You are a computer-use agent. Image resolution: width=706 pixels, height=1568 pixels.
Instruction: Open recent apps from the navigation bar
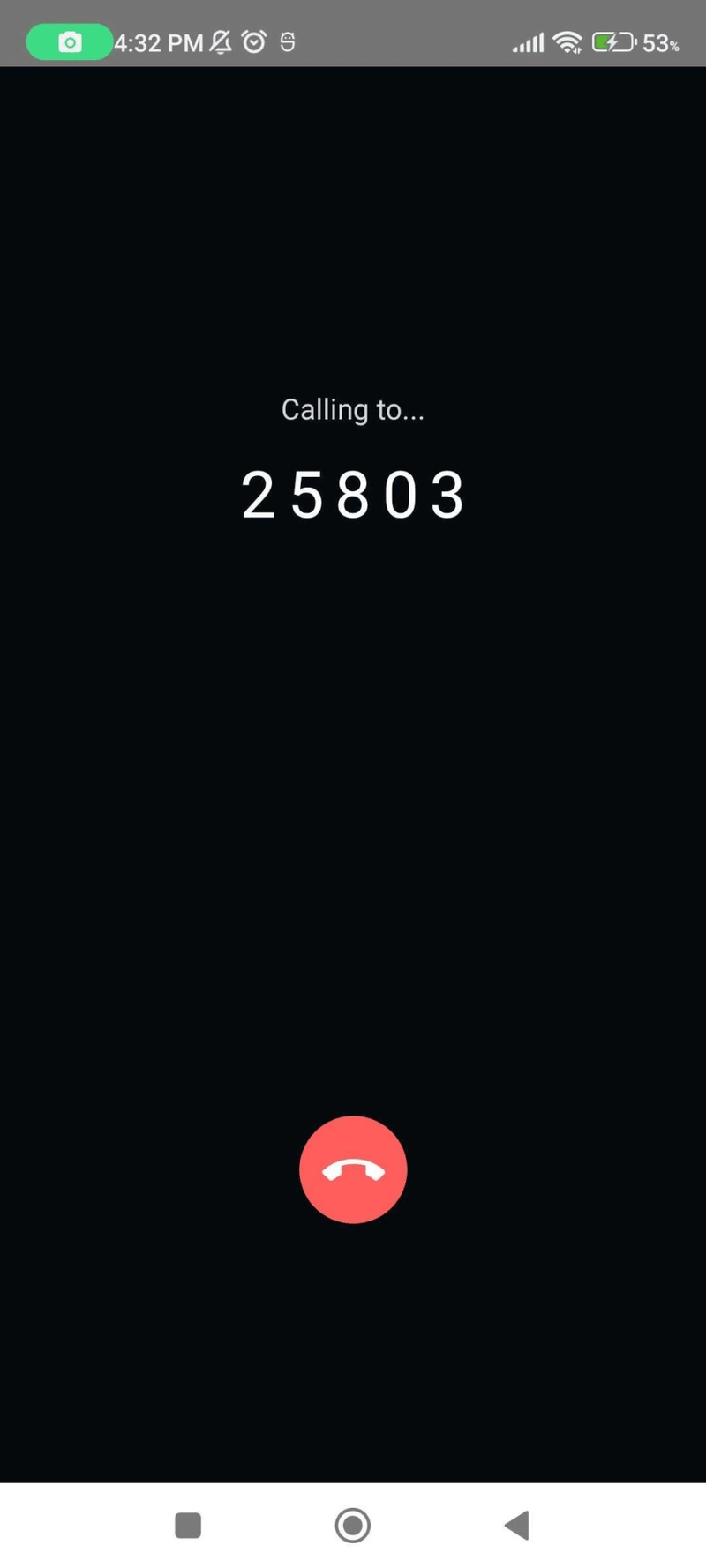pyautogui.click(x=188, y=1525)
